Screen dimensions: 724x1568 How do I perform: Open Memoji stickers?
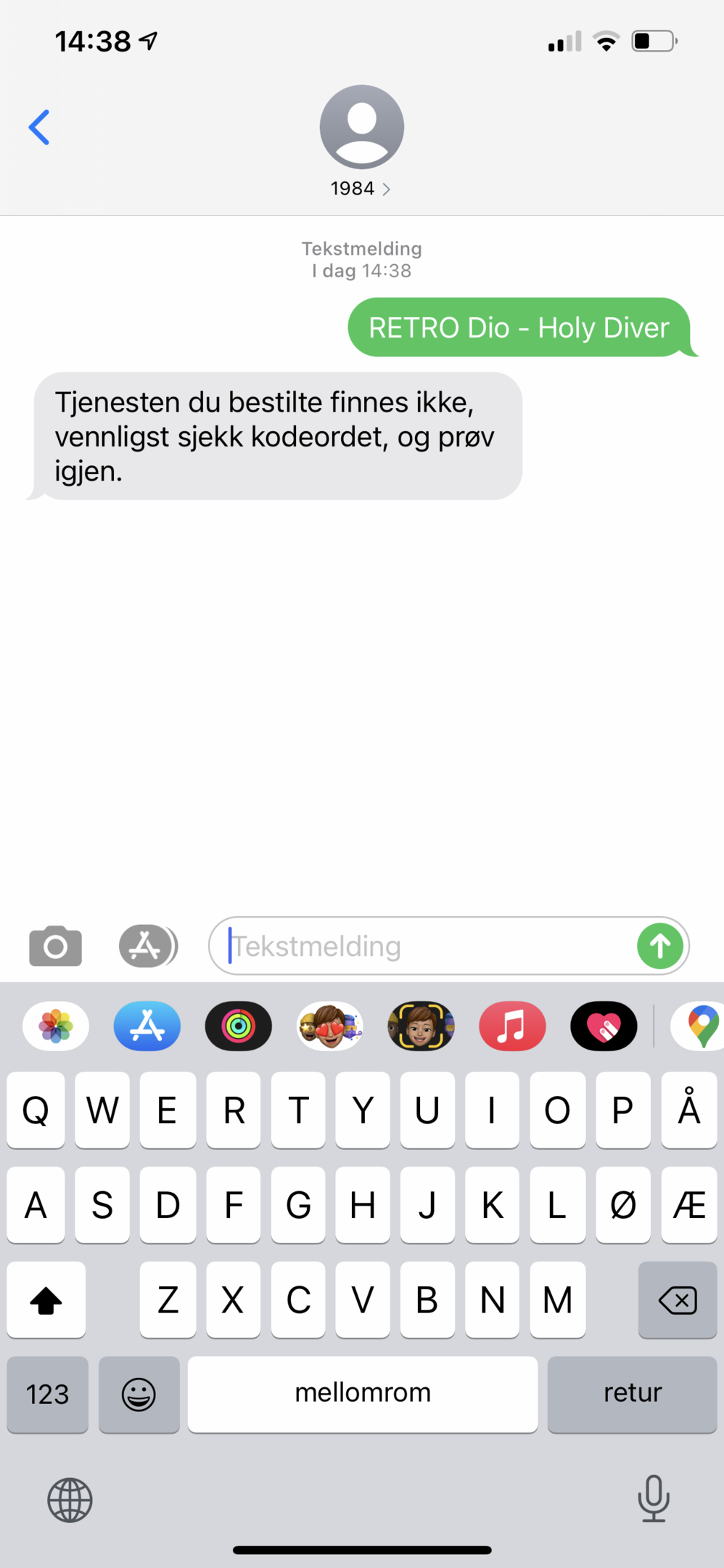coord(330,1026)
